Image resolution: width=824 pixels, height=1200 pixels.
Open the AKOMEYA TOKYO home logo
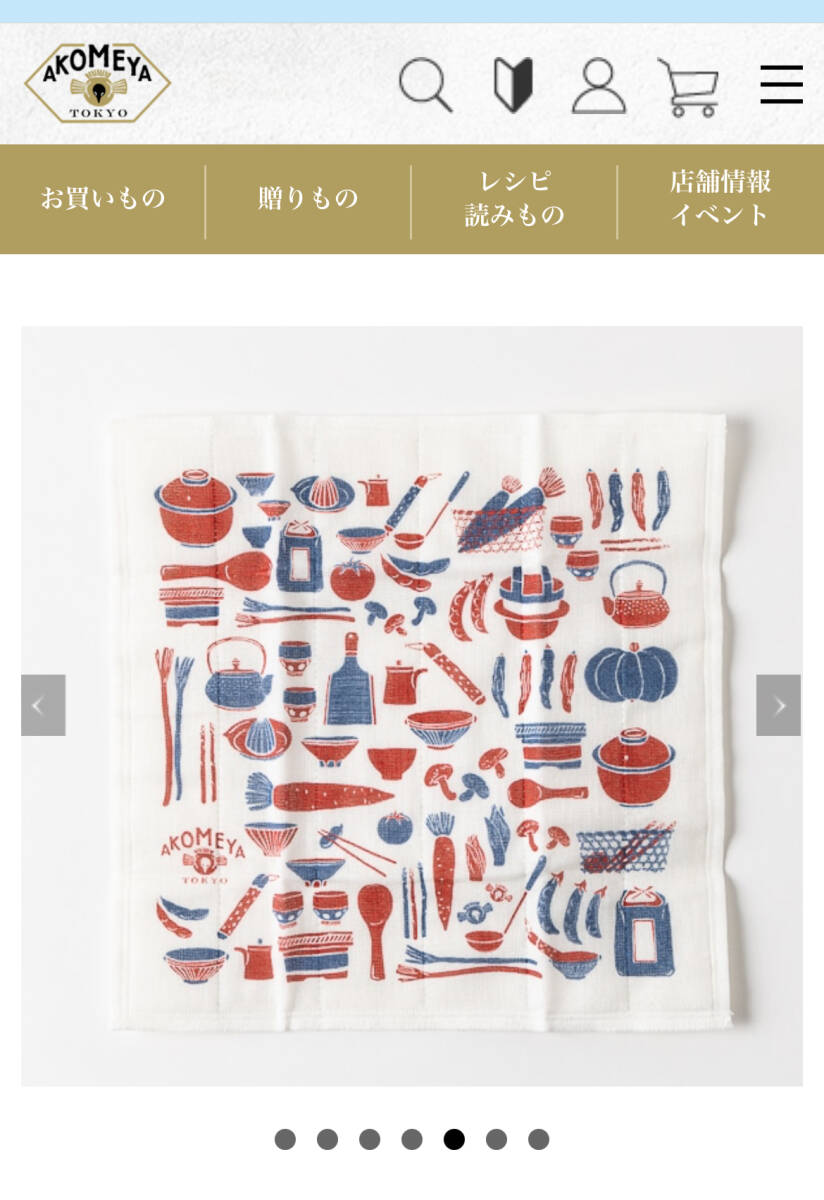97,84
